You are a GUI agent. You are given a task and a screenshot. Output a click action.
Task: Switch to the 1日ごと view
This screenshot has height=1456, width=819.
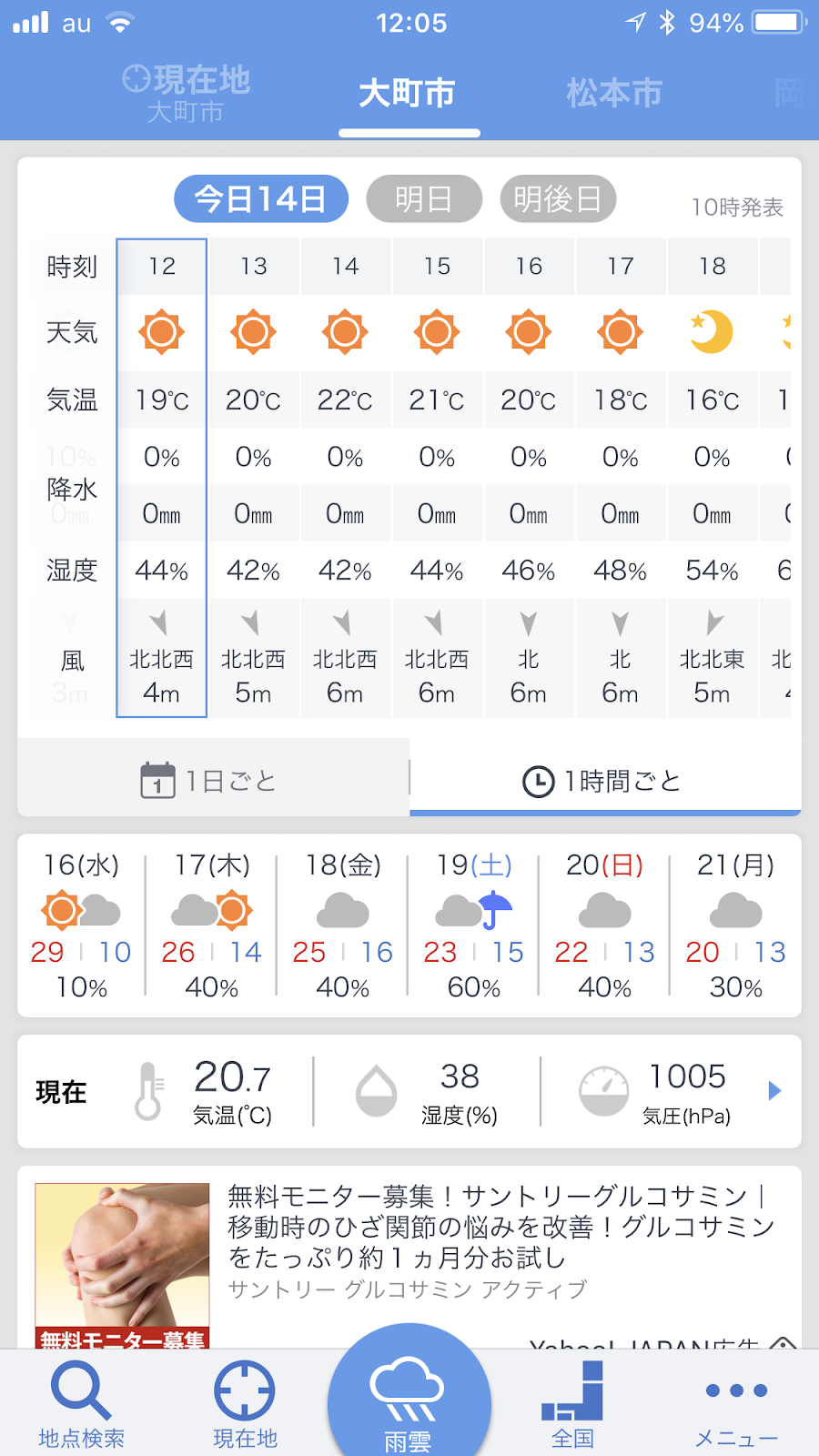214,780
